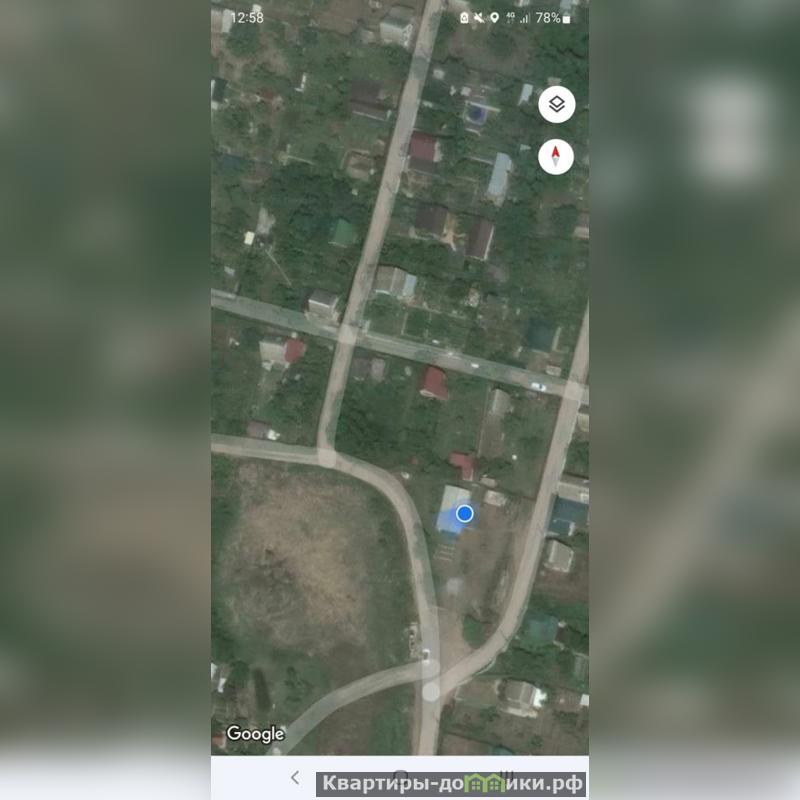The width and height of the screenshot is (800, 800).
Task: Go back with the system back arrow
Action: 294,777
